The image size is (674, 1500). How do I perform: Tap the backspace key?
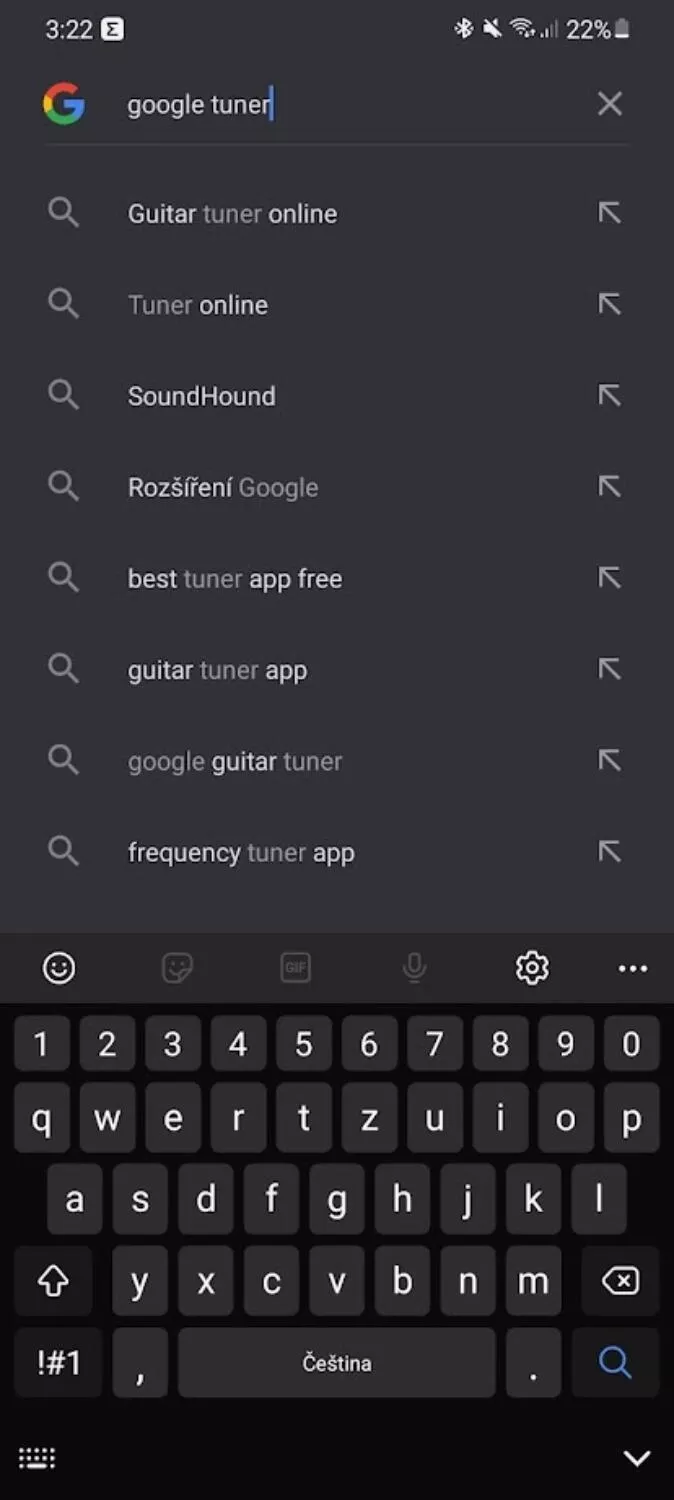(x=620, y=1281)
